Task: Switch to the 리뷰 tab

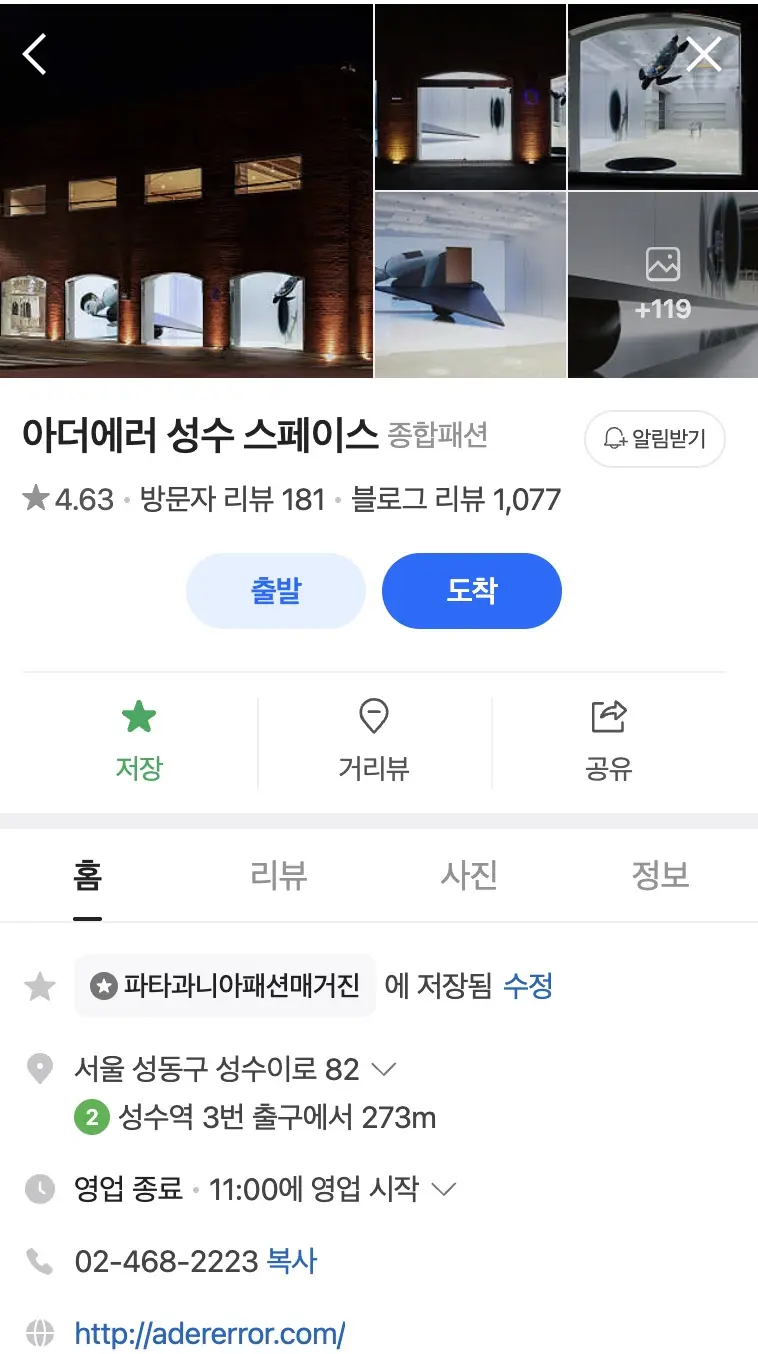Action: (x=278, y=876)
